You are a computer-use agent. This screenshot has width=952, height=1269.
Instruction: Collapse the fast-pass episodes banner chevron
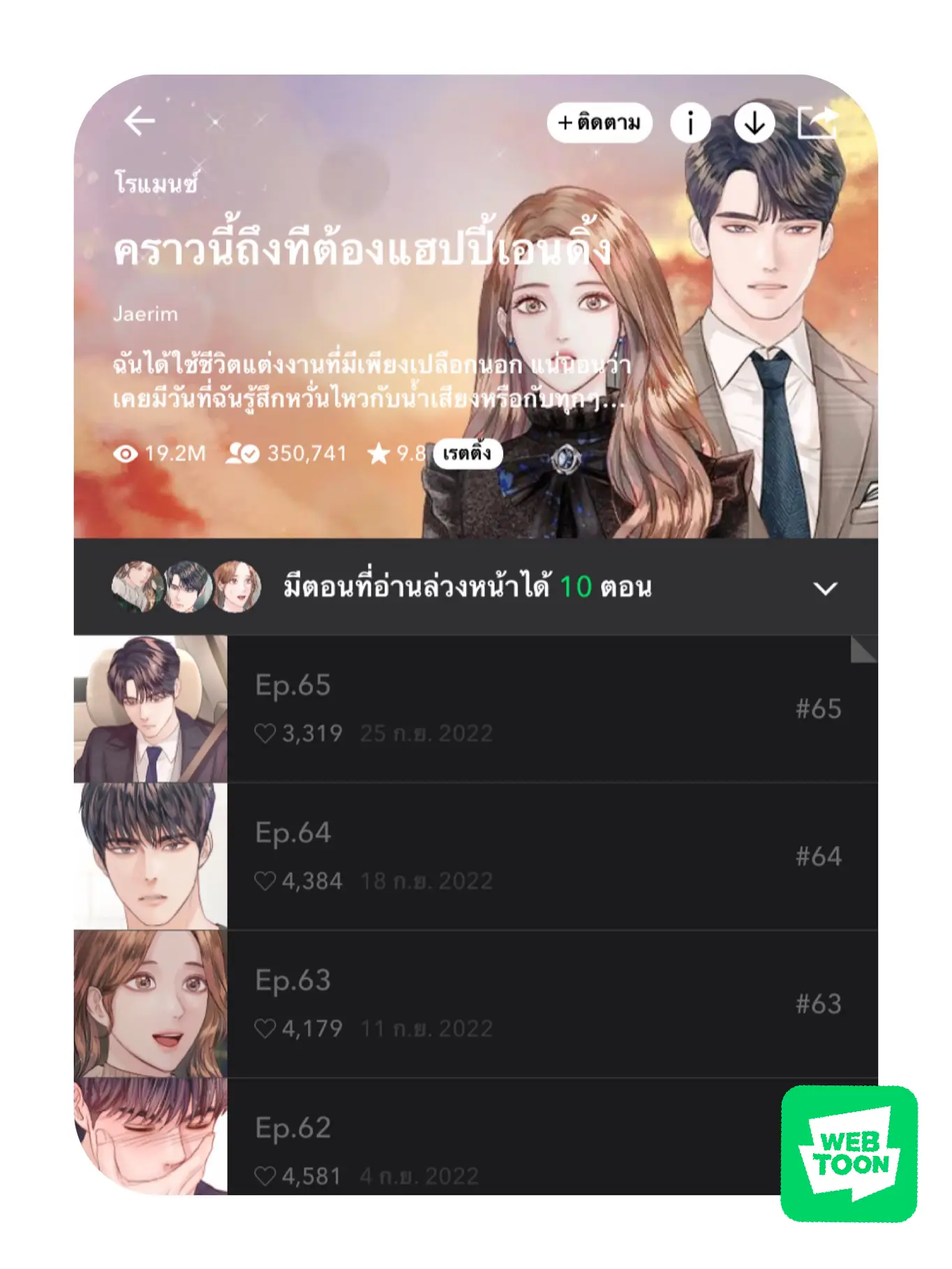[x=827, y=590]
